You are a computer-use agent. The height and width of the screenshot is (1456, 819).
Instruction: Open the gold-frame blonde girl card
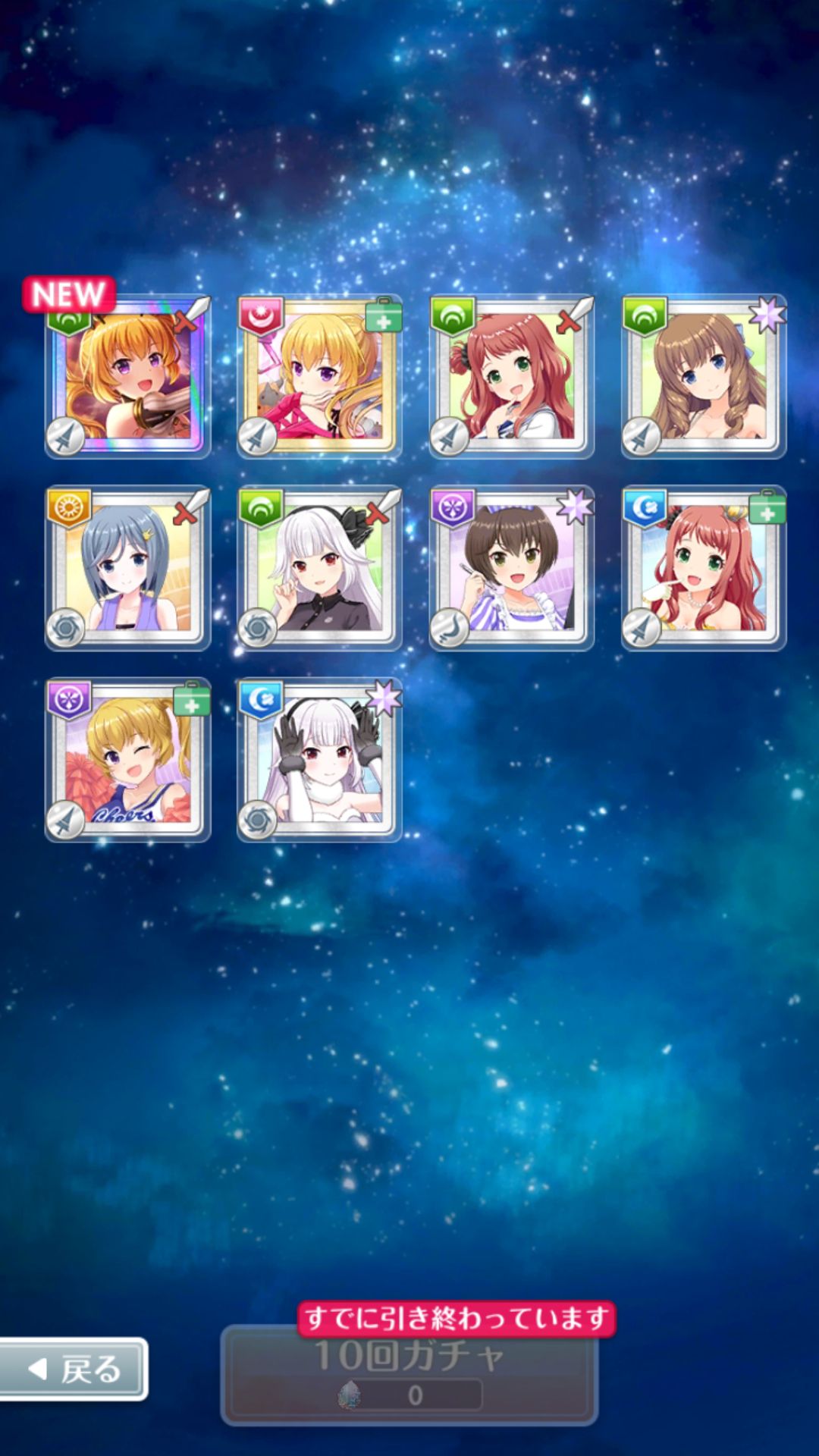click(319, 377)
